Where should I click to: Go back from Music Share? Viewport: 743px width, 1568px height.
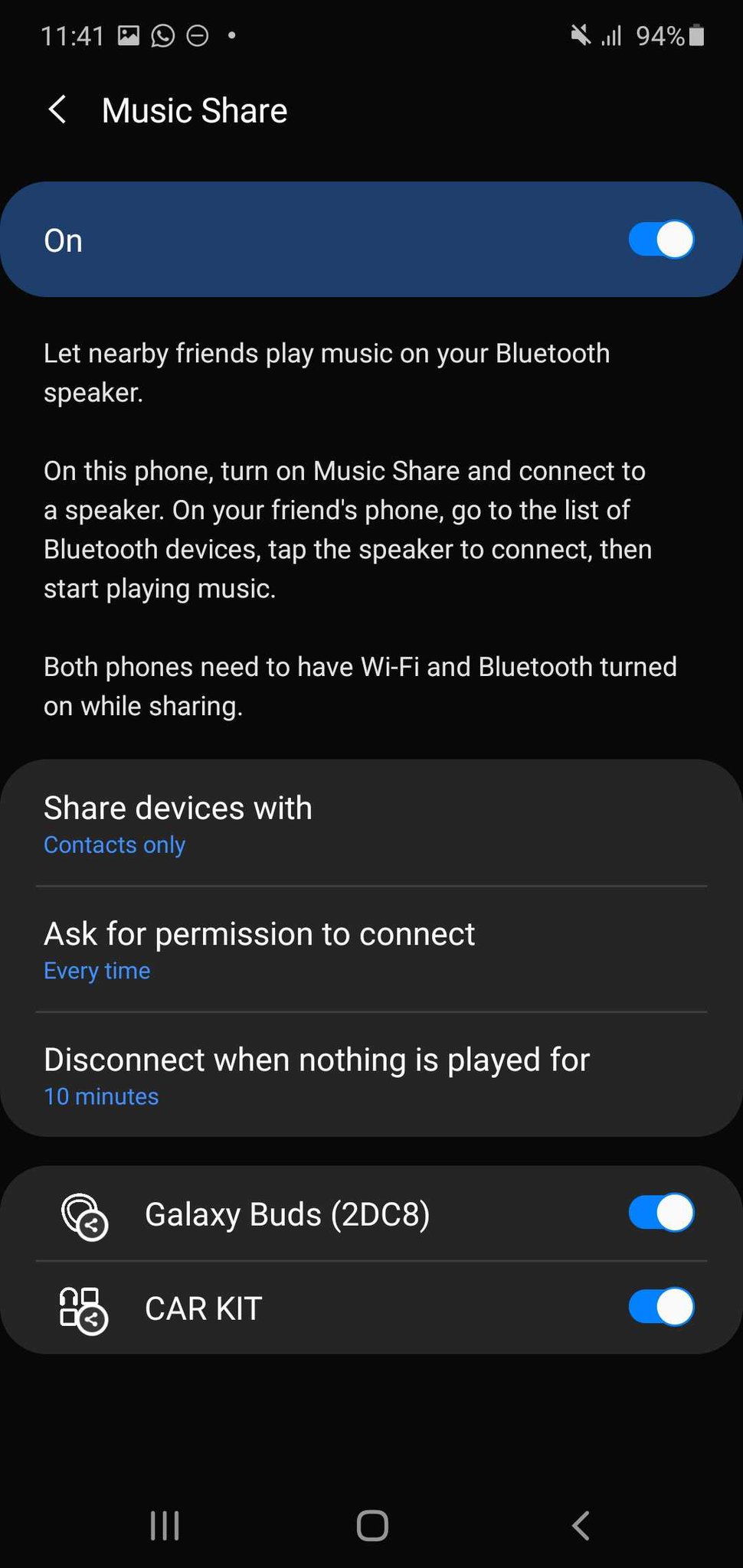pos(57,110)
